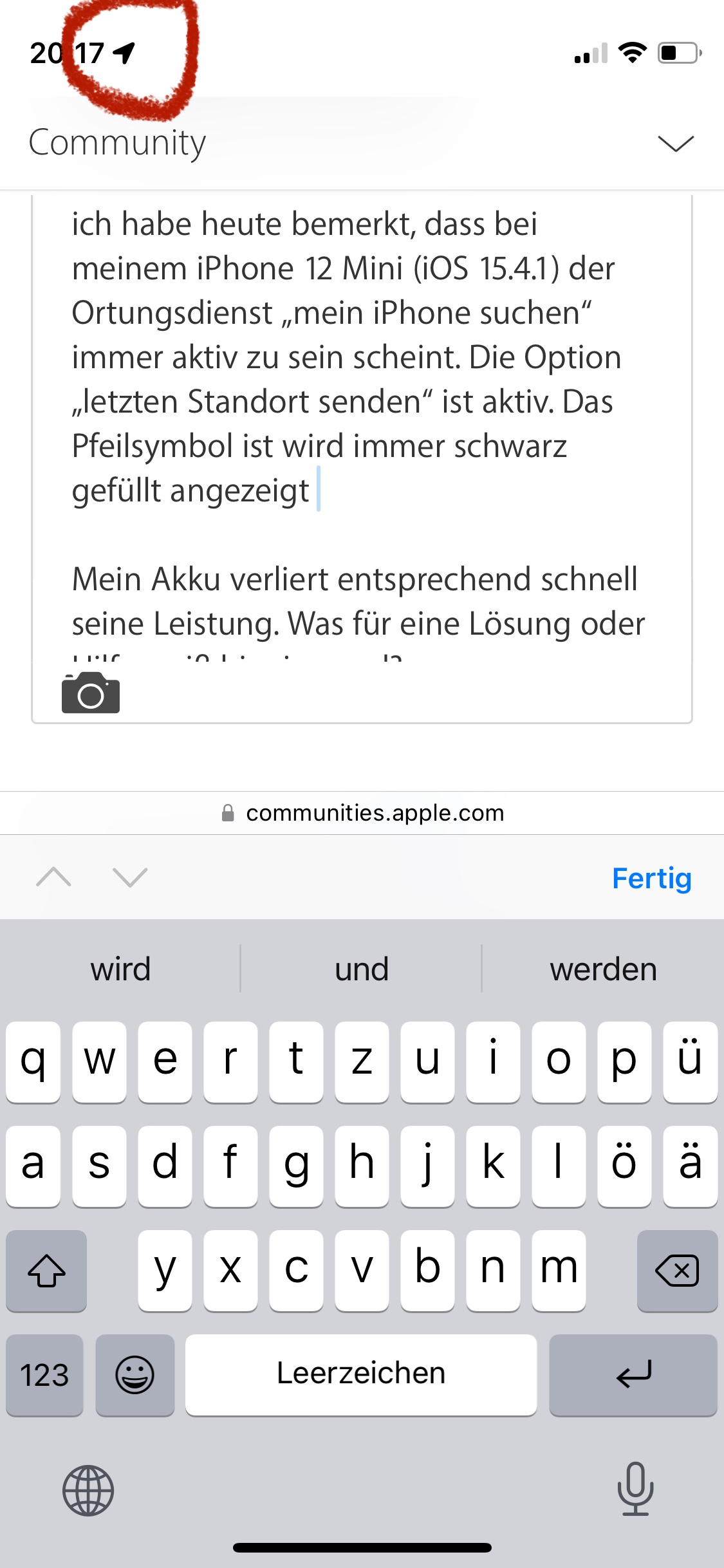Tap the communities.apple.com address bar
The height and width of the screenshot is (1568, 724).
coord(362,813)
